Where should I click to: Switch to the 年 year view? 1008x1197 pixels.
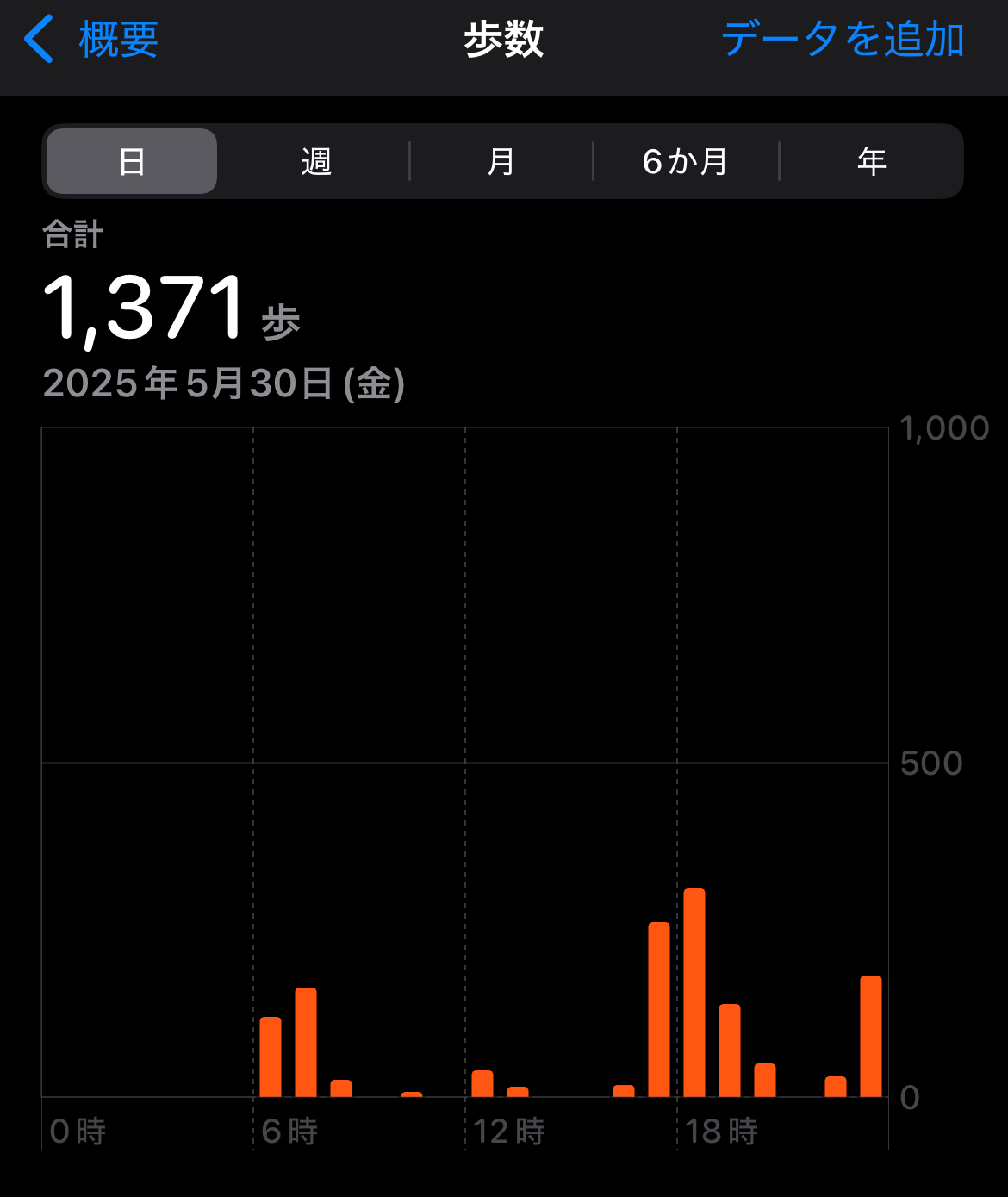871,161
